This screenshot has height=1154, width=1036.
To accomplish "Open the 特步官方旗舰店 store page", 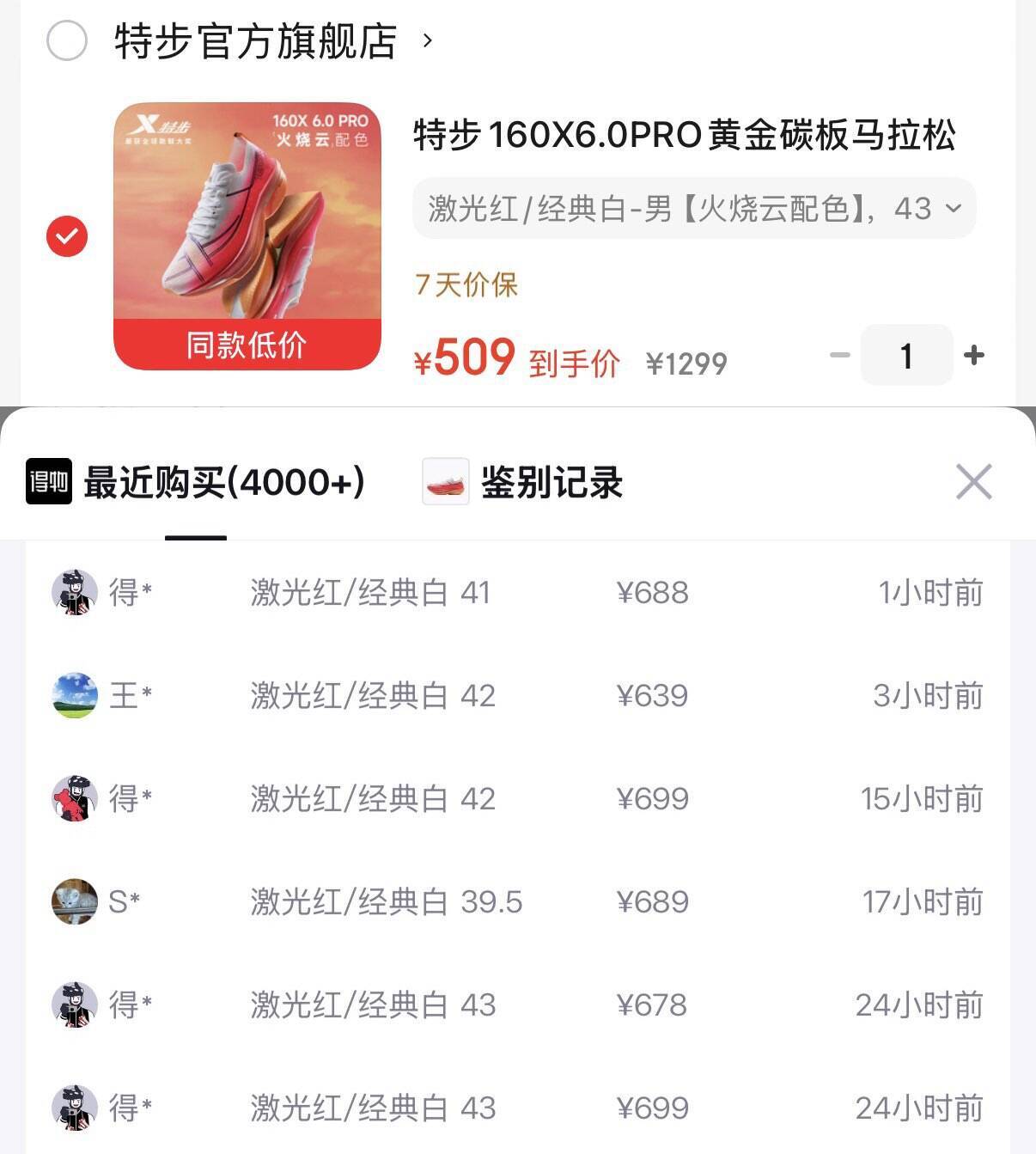I will 256,41.
